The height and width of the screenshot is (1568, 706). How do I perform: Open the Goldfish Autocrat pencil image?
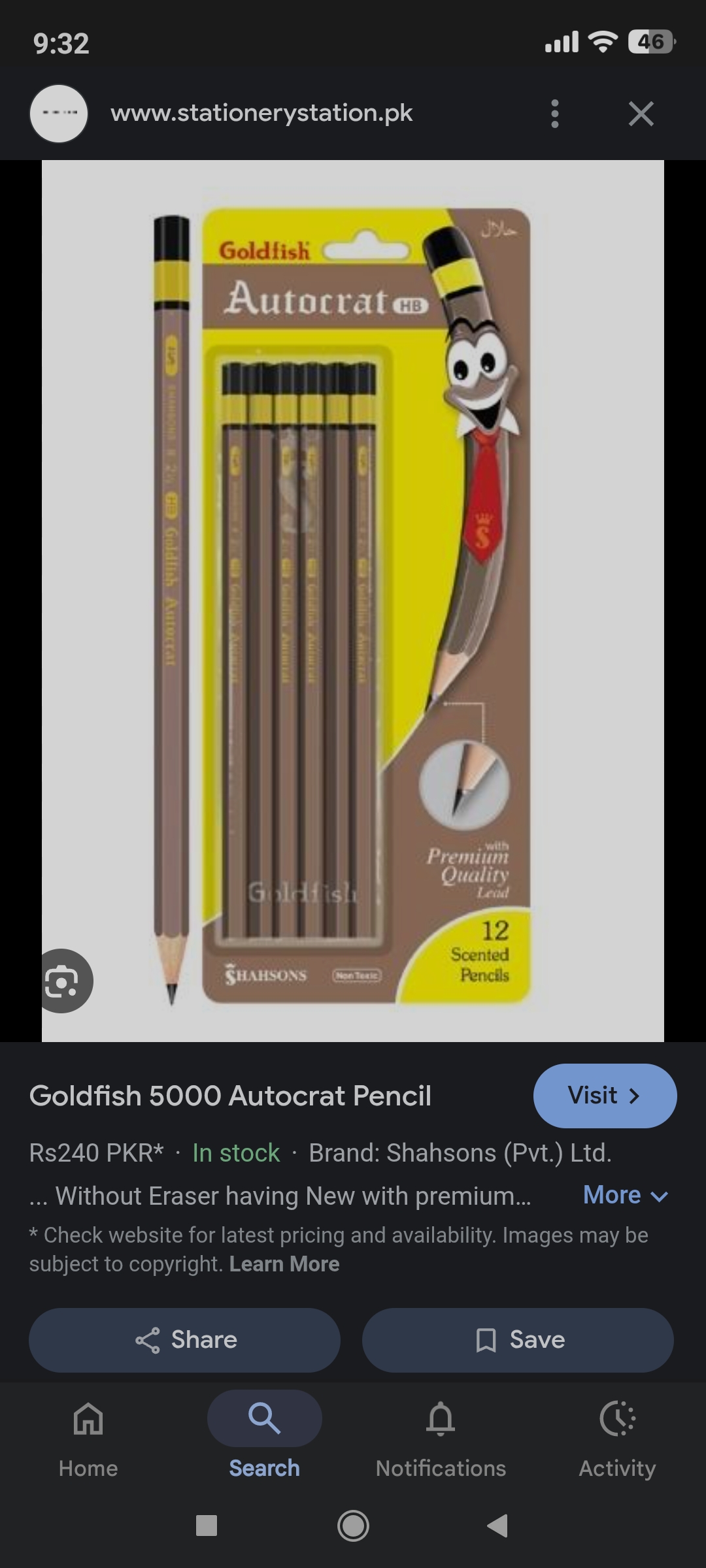pyautogui.click(x=353, y=601)
